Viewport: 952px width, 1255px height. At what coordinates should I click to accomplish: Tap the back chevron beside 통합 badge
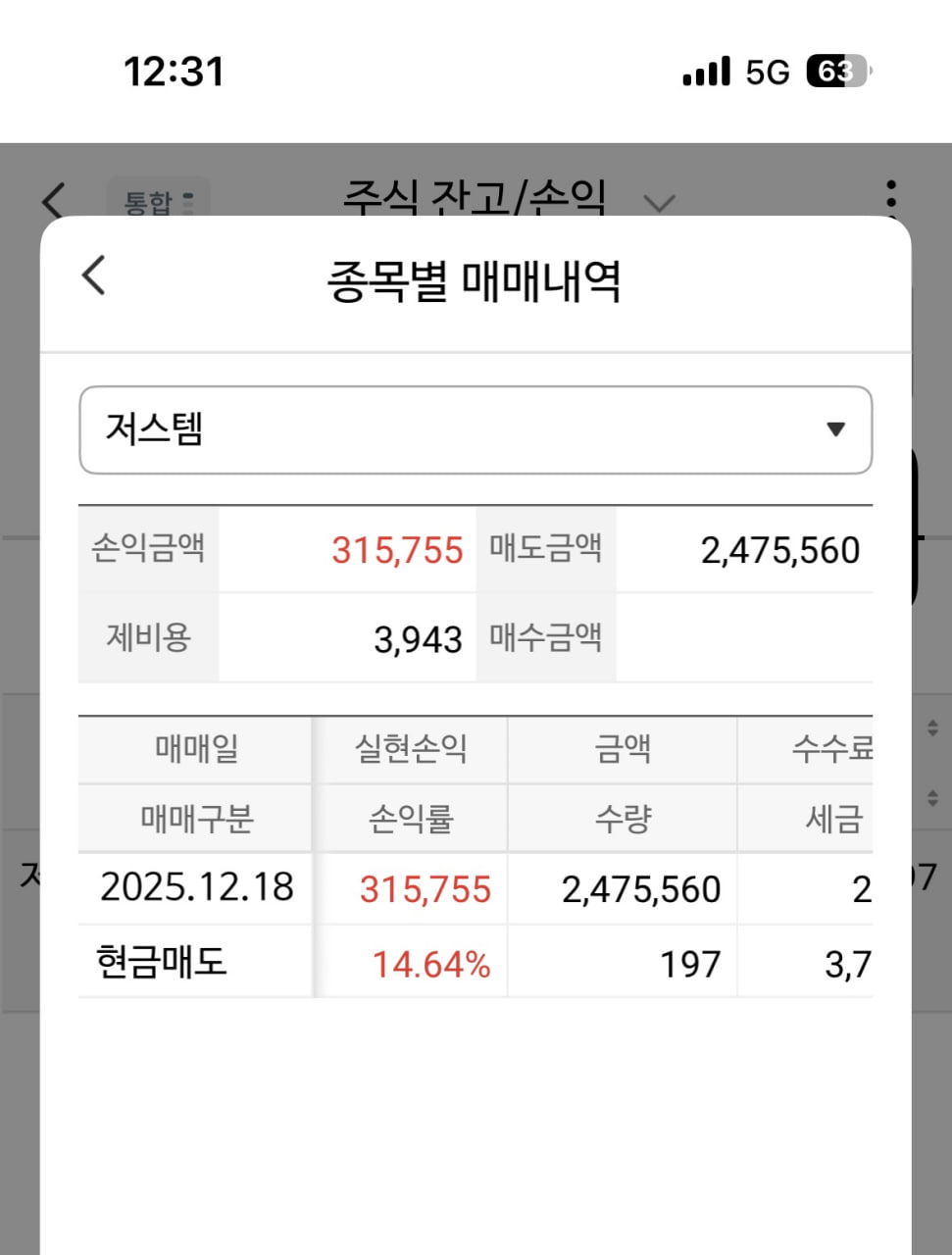54,200
